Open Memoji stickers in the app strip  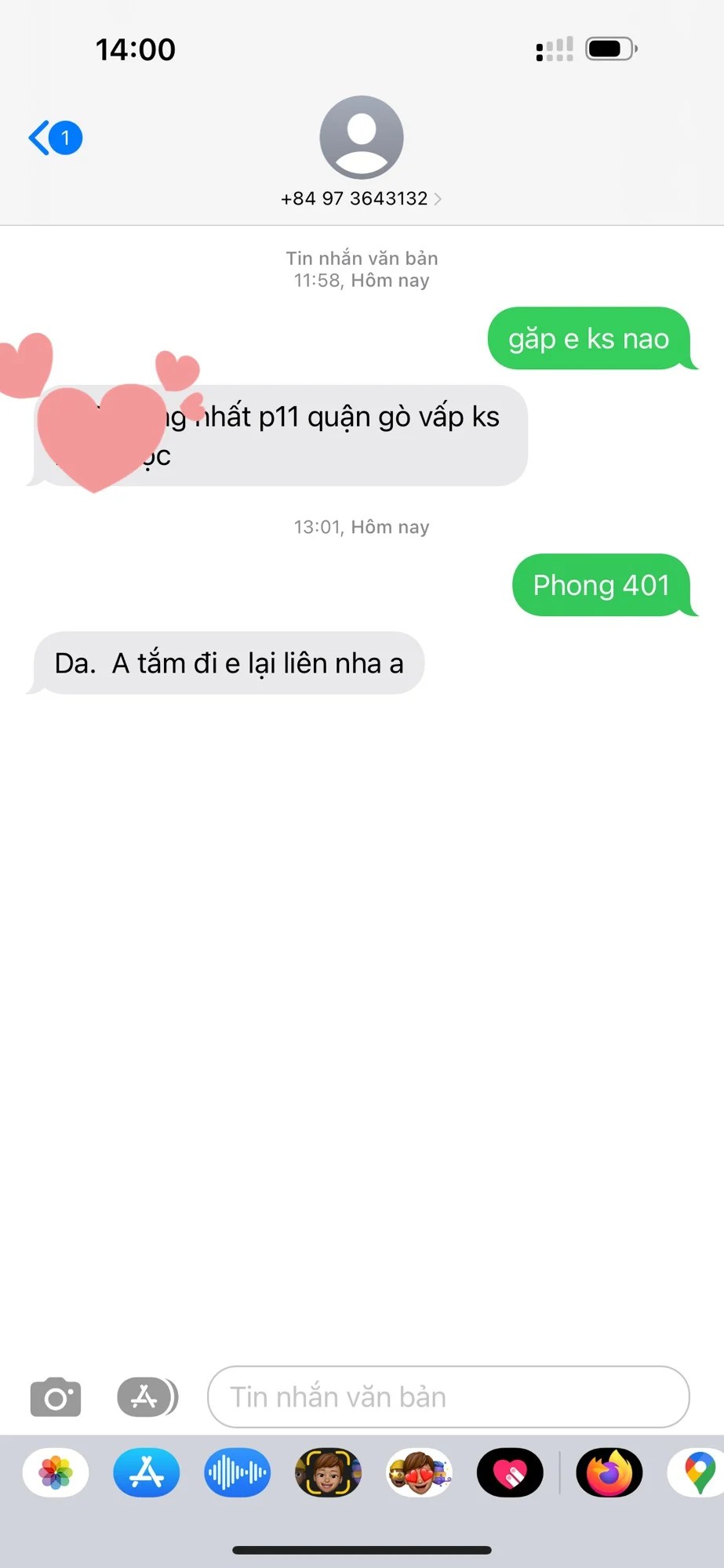[x=419, y=1472]
